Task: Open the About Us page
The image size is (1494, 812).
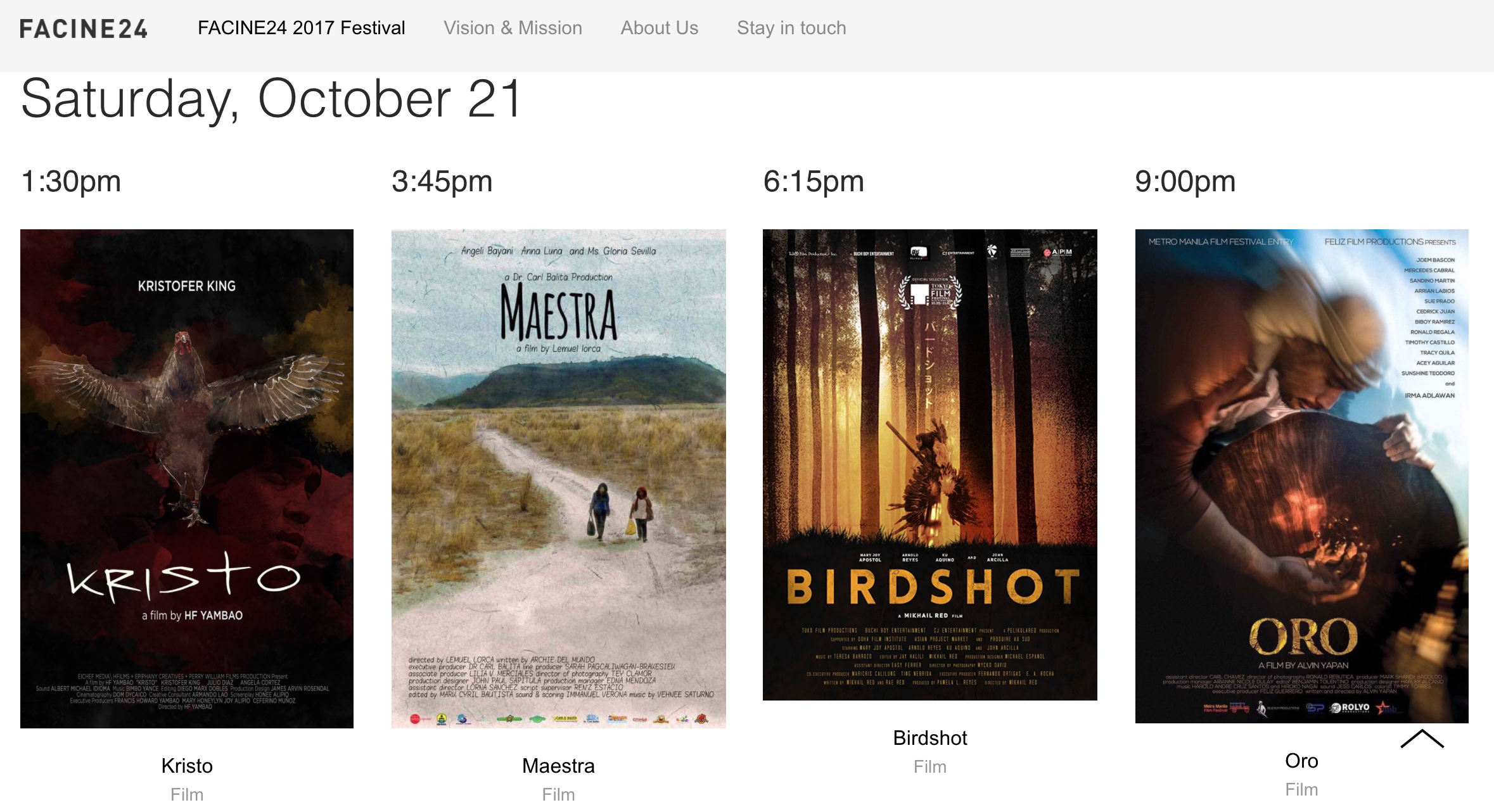Action: click(659, 28)
